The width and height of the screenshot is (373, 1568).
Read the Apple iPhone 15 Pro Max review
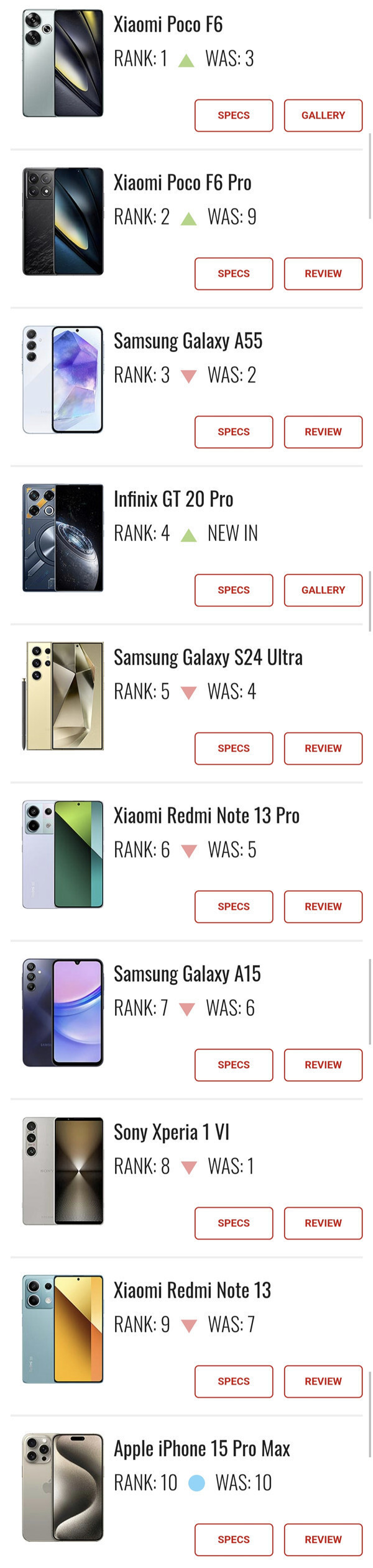click(323, 1540)
